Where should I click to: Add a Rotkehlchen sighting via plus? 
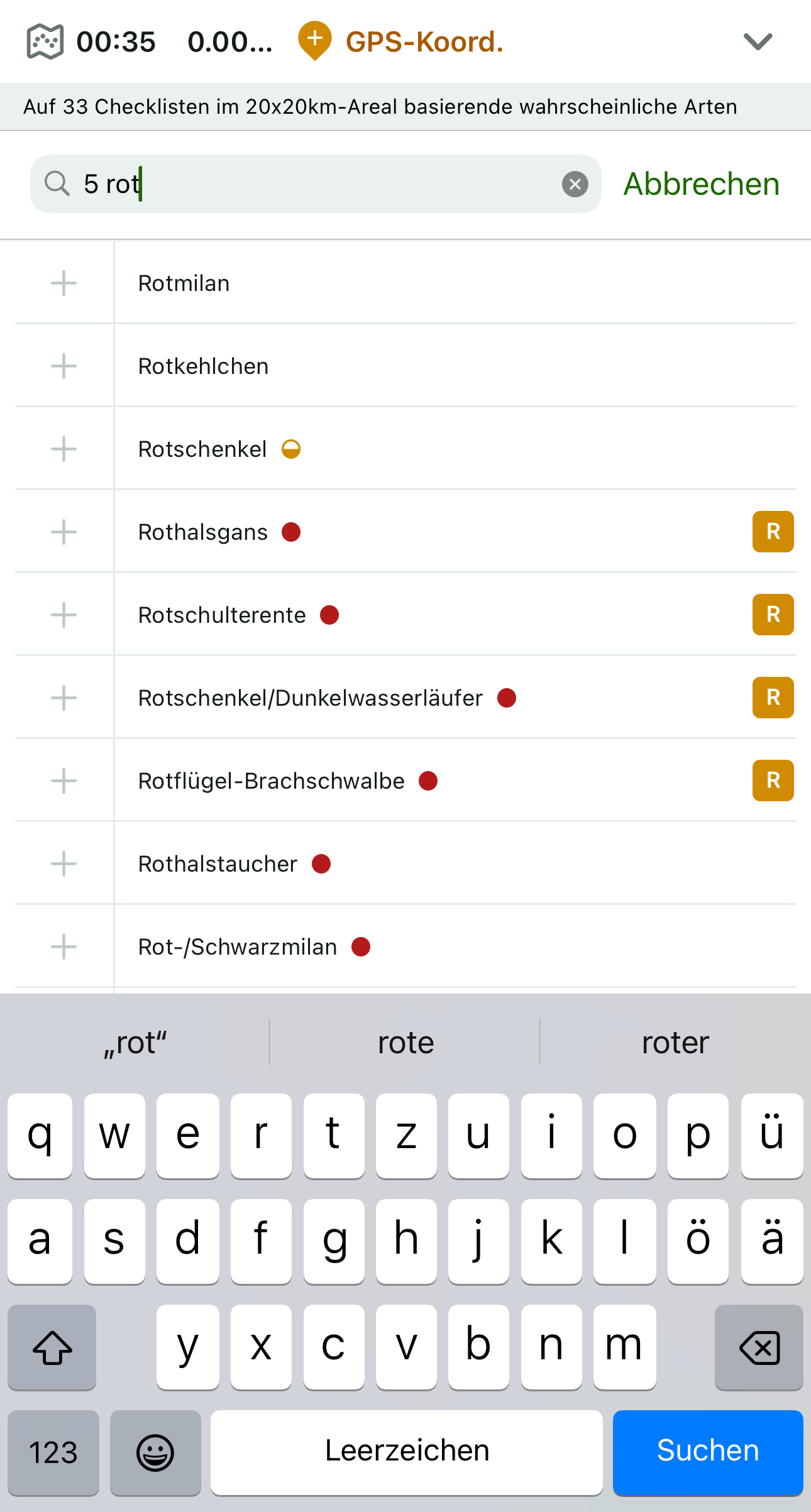(x=63, y=366)
